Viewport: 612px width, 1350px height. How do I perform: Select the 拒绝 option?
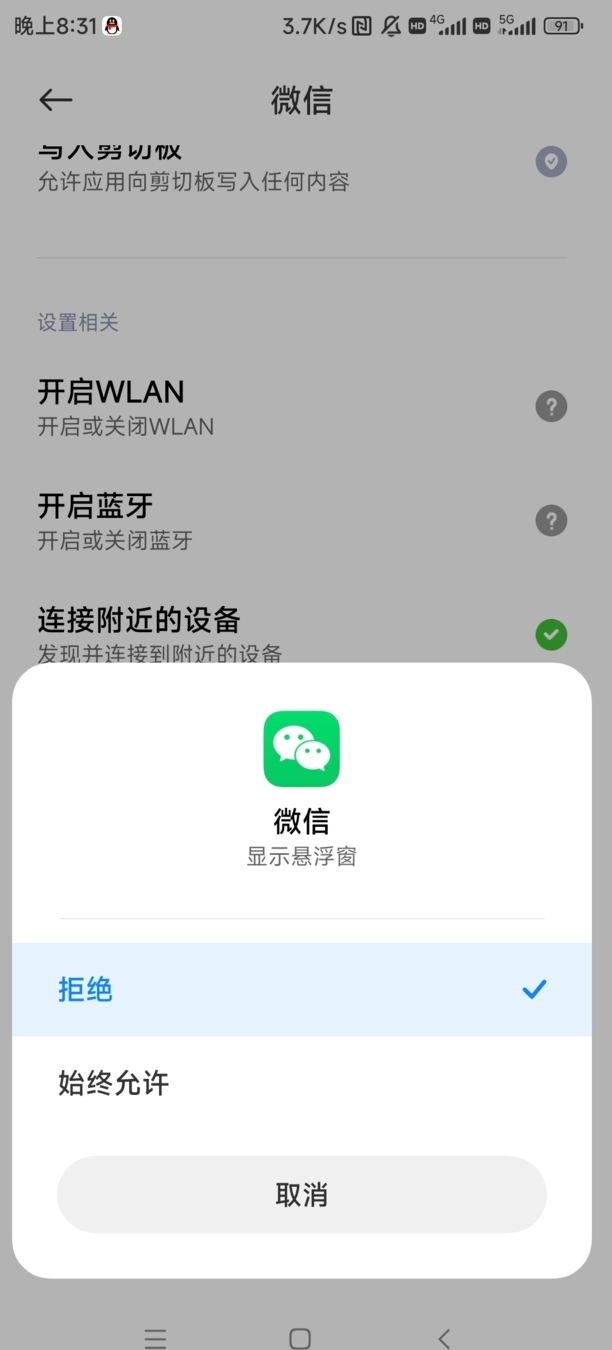coord(300,989)
